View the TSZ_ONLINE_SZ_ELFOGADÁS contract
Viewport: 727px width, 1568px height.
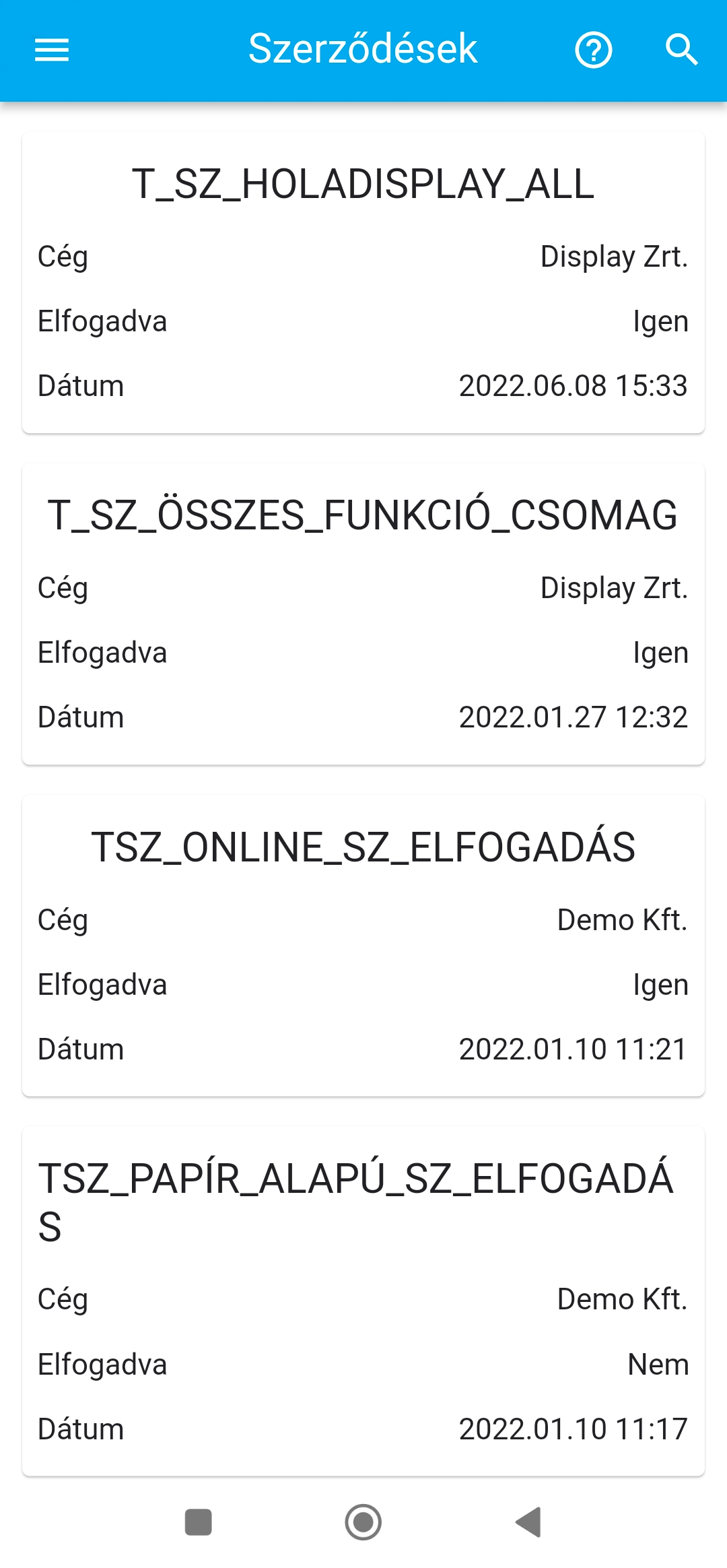363,946
